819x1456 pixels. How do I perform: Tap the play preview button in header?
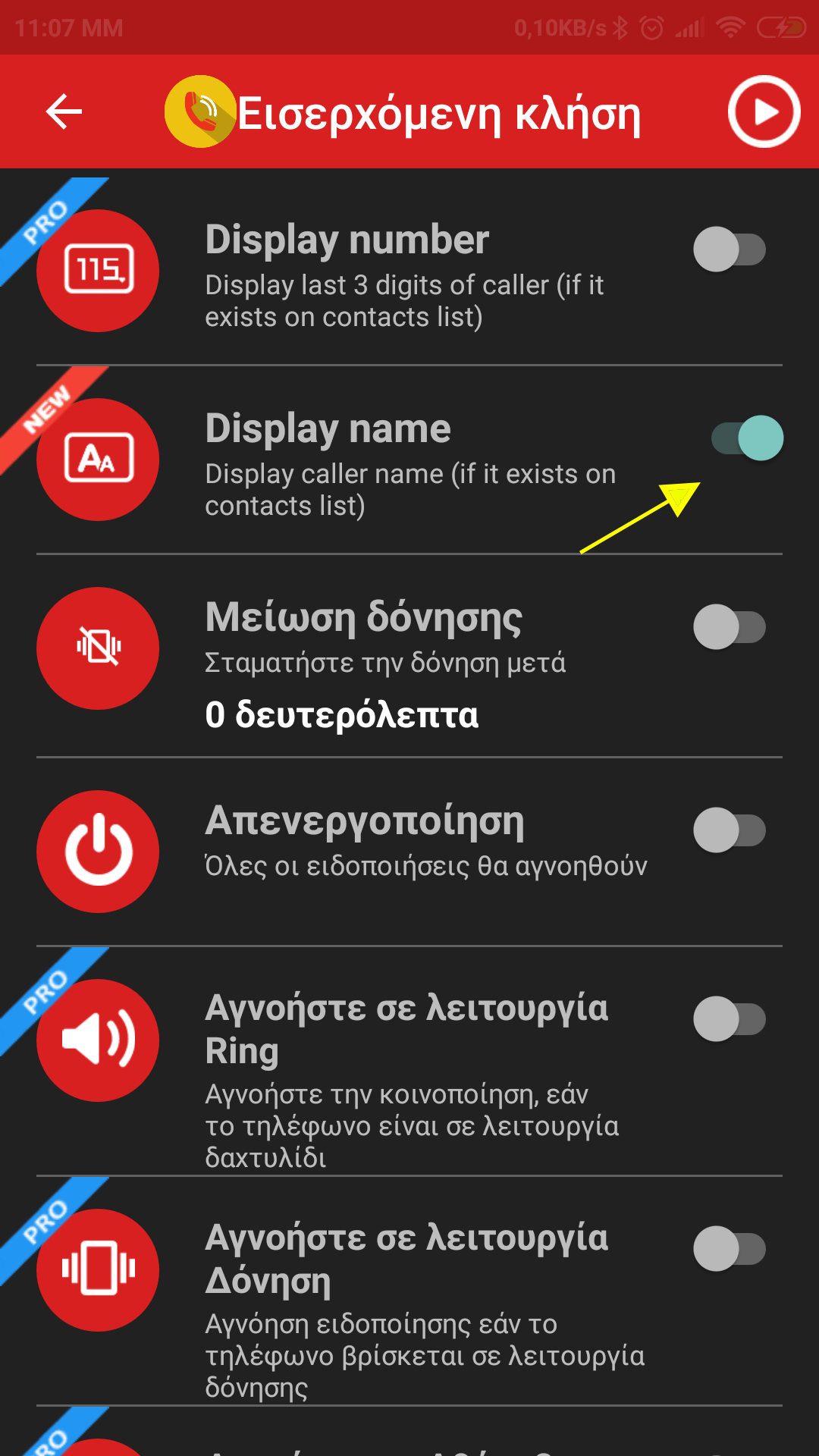764,112
